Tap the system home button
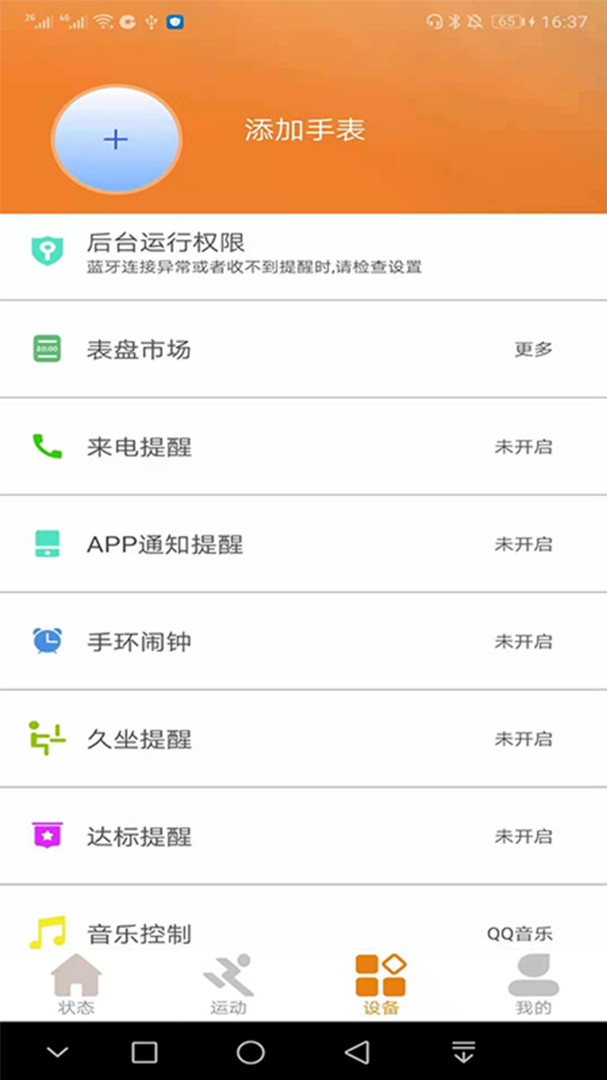 point(251,1052)
